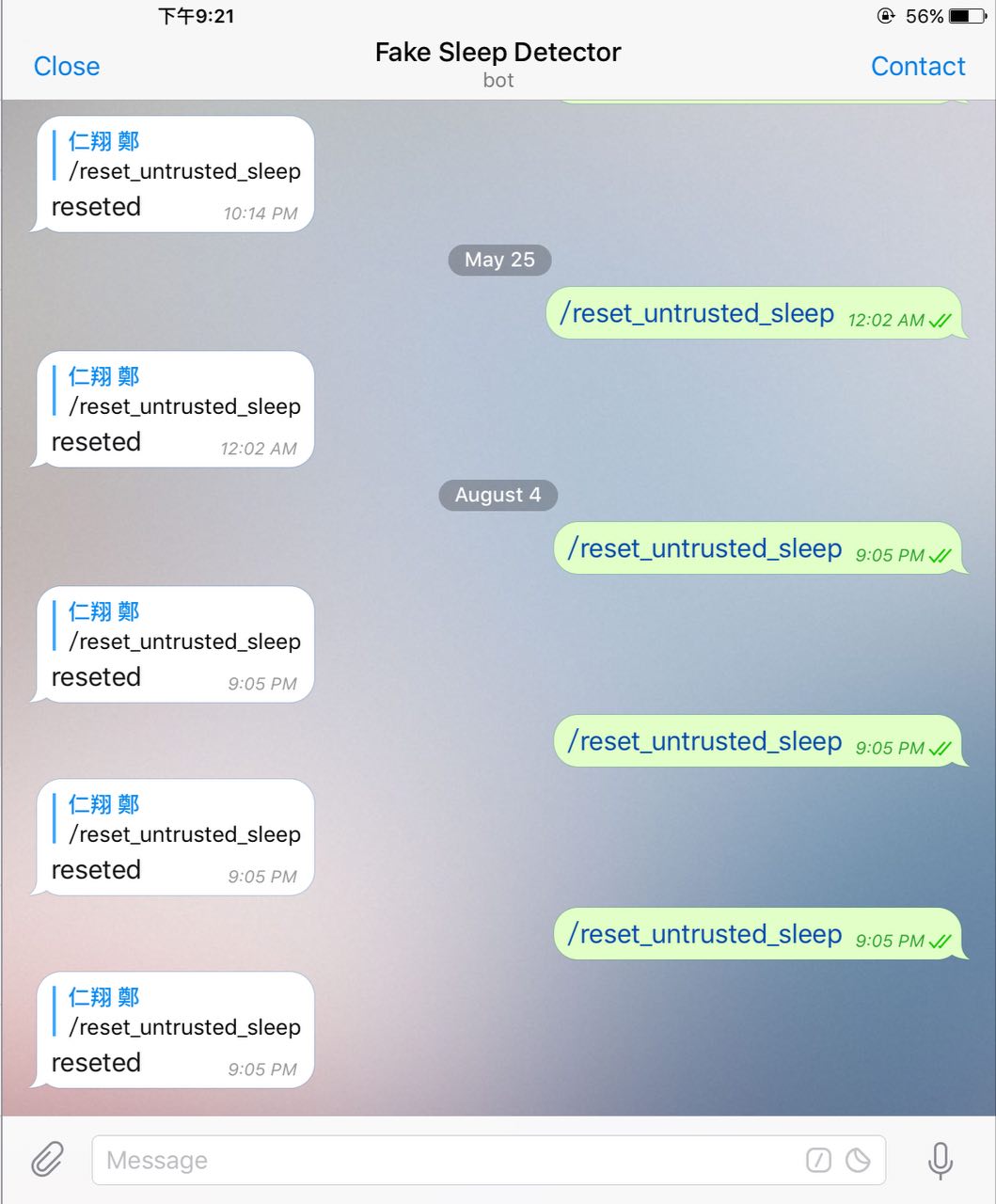Close the Fake Sleep Detector chat
Image resolution: width=996 pixels, height=1204 pixels.
(x=66, y=66)
